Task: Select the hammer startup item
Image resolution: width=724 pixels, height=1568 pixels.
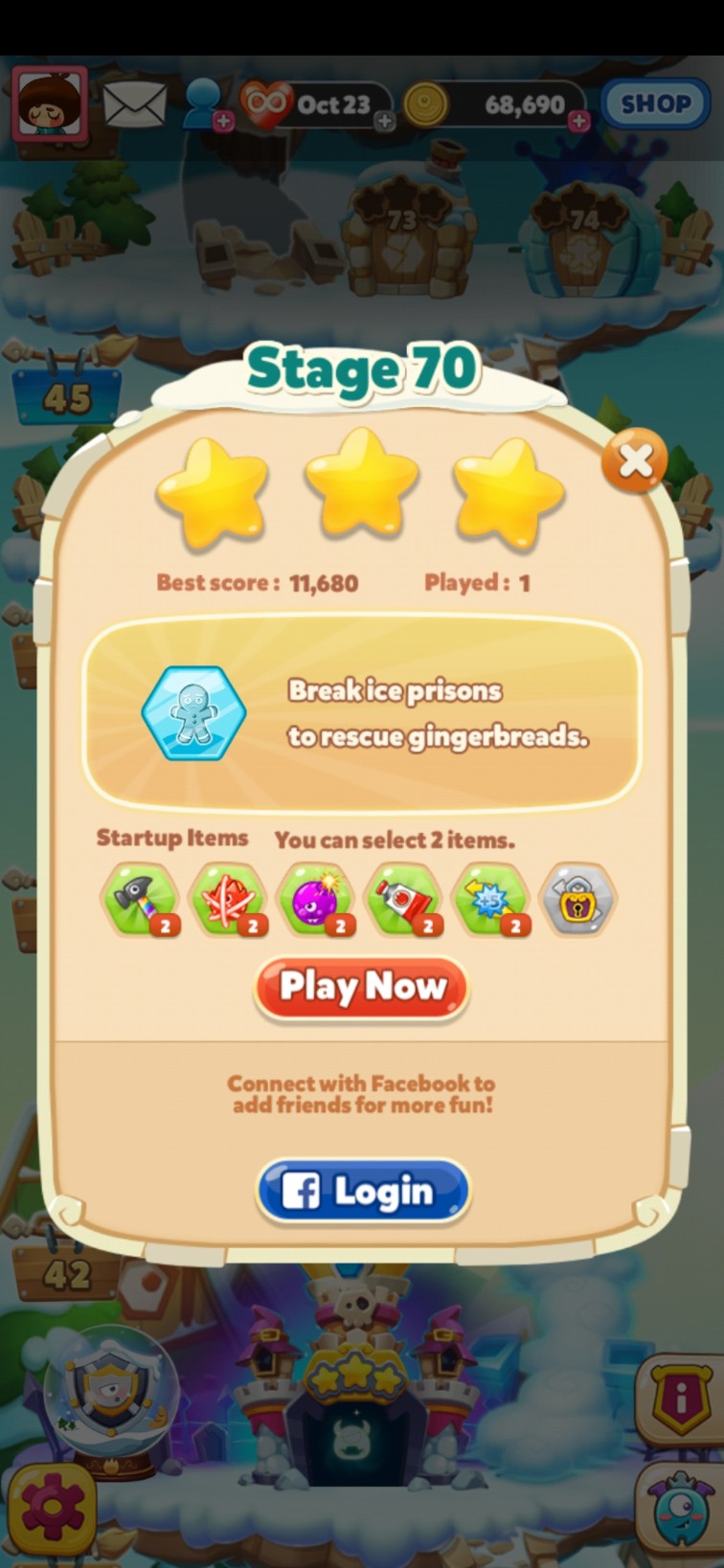Action: 141,899
